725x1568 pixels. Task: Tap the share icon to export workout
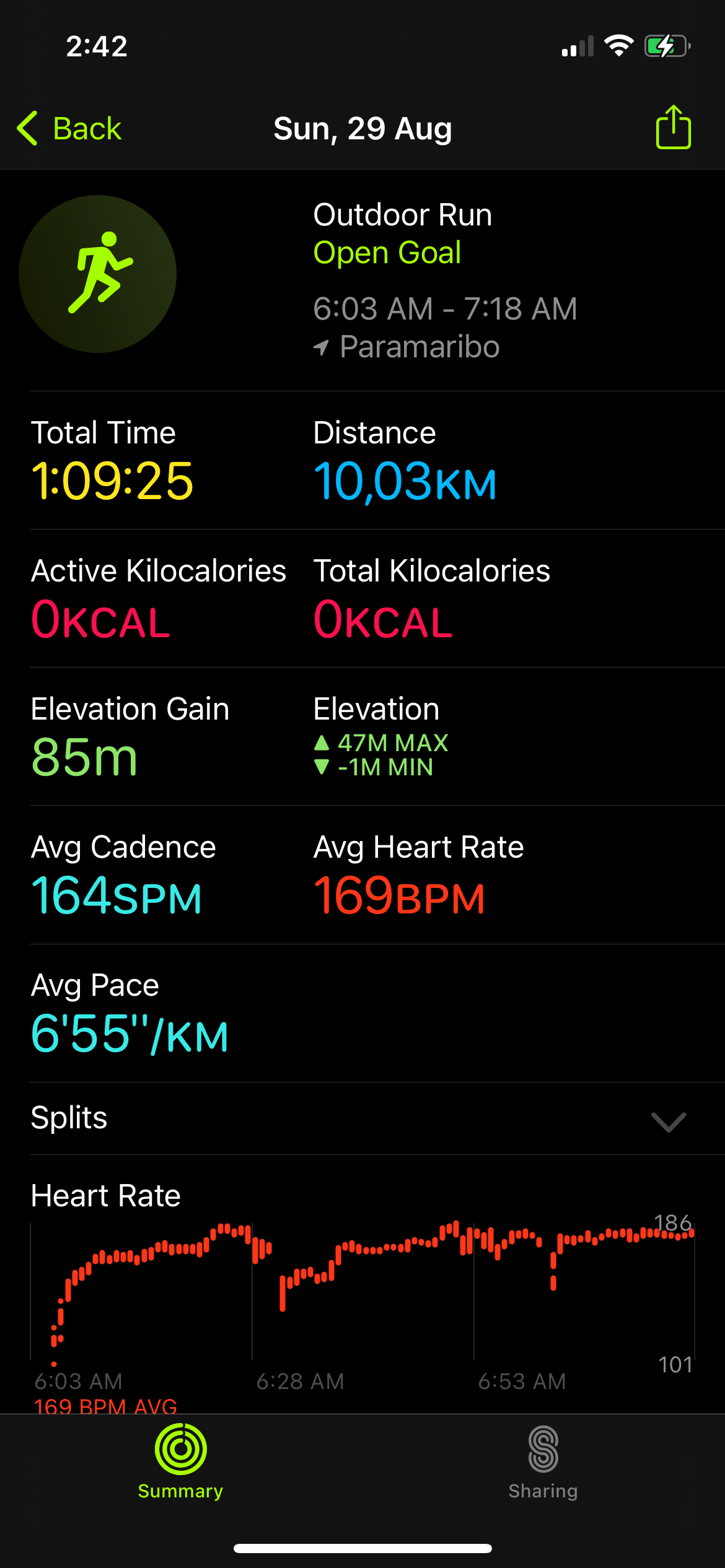click(x=674, y=128)
